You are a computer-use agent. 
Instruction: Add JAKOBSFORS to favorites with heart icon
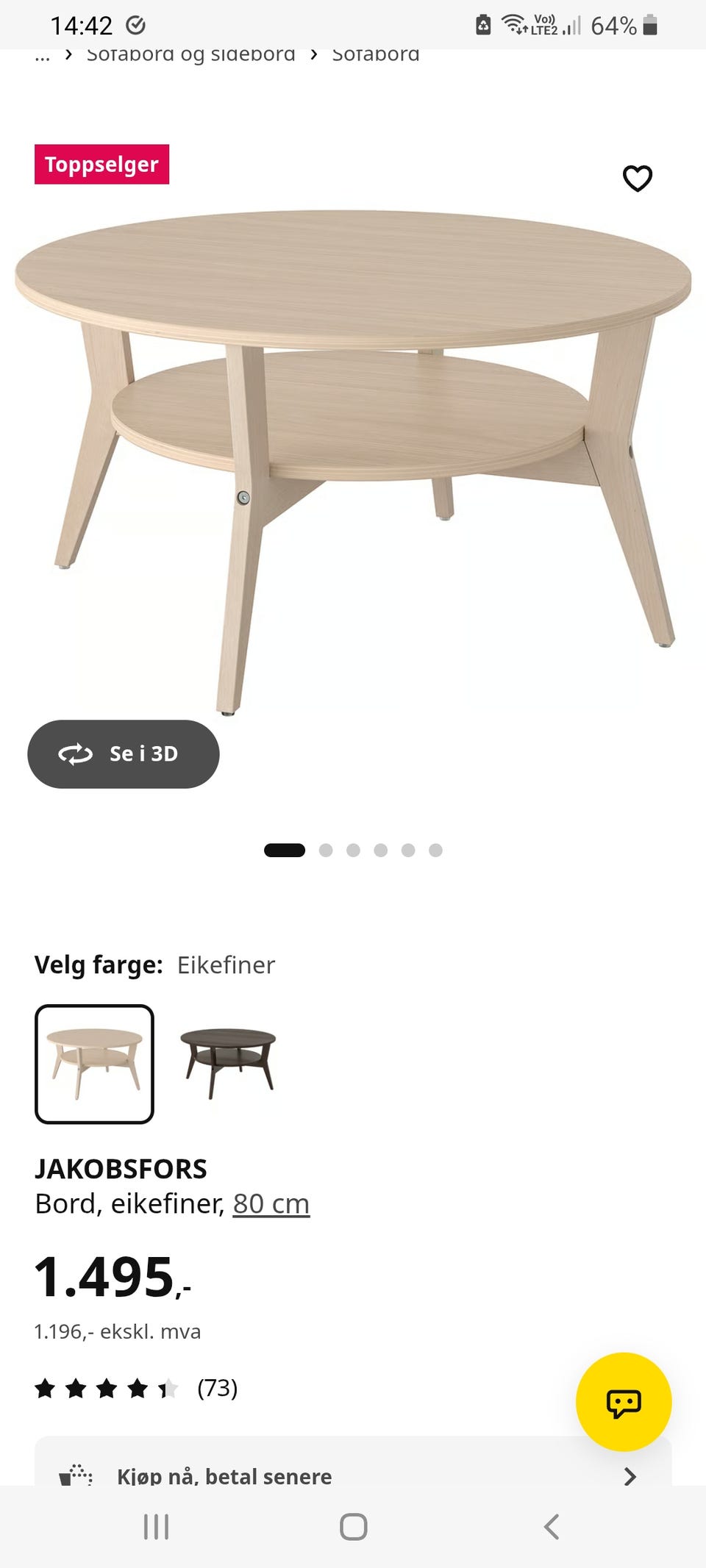pos(638,179)
